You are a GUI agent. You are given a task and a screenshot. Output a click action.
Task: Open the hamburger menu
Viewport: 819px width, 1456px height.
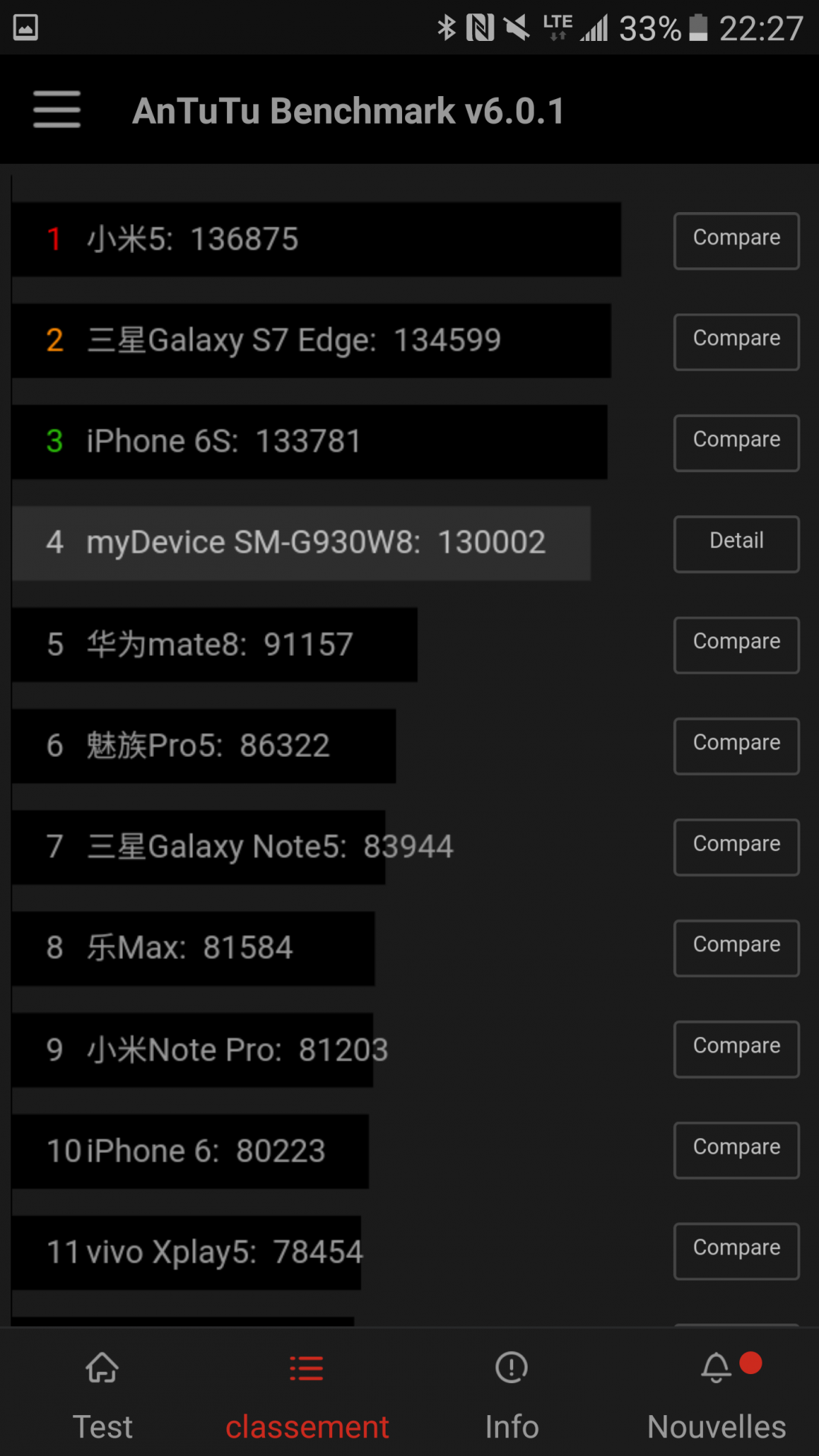pyautogui.click(x=57, y=109)
